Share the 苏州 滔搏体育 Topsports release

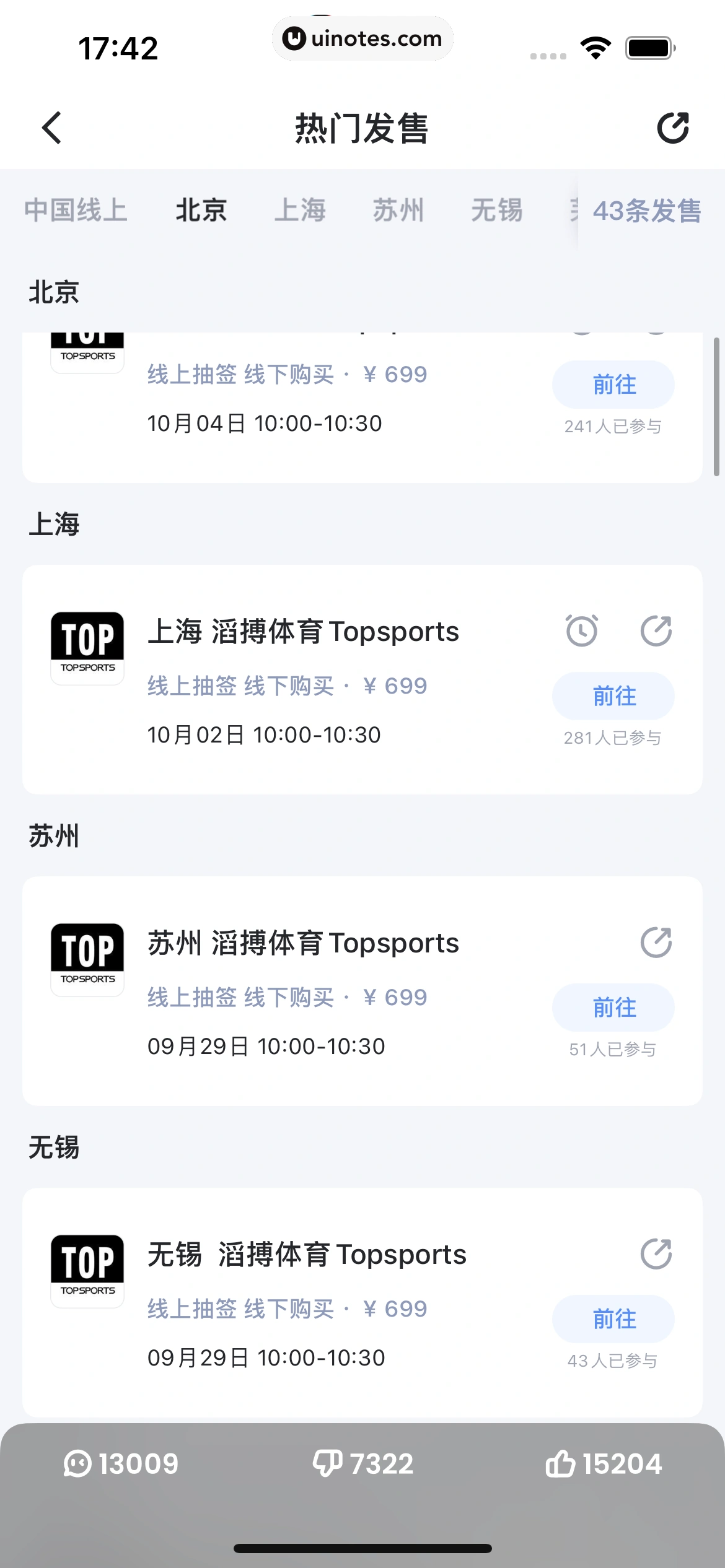pyautogui.click(x=656, y=943)
